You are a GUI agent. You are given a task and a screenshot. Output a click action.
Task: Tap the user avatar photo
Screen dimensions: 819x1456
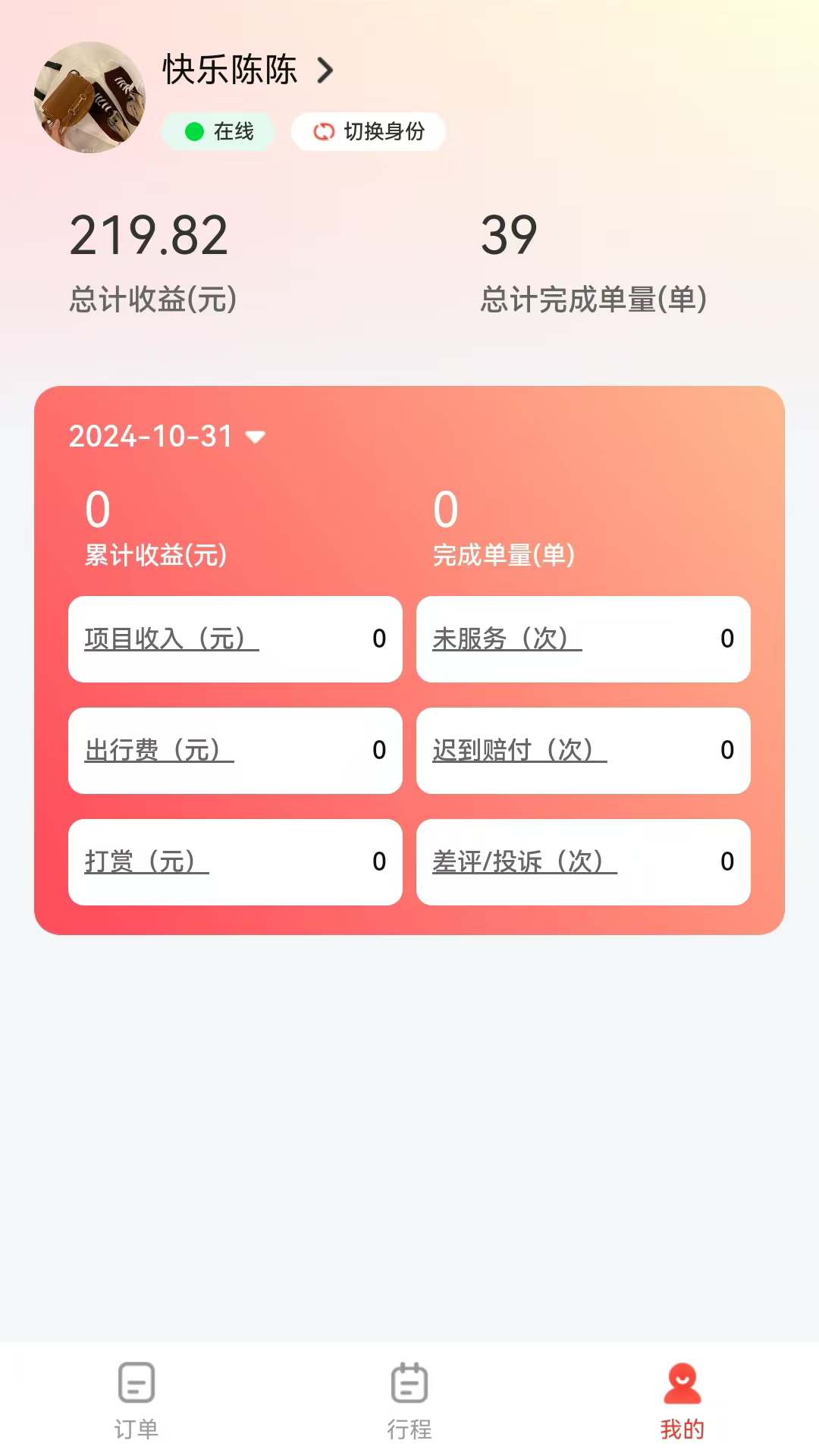pyautogui.click(x=89, y=97)
